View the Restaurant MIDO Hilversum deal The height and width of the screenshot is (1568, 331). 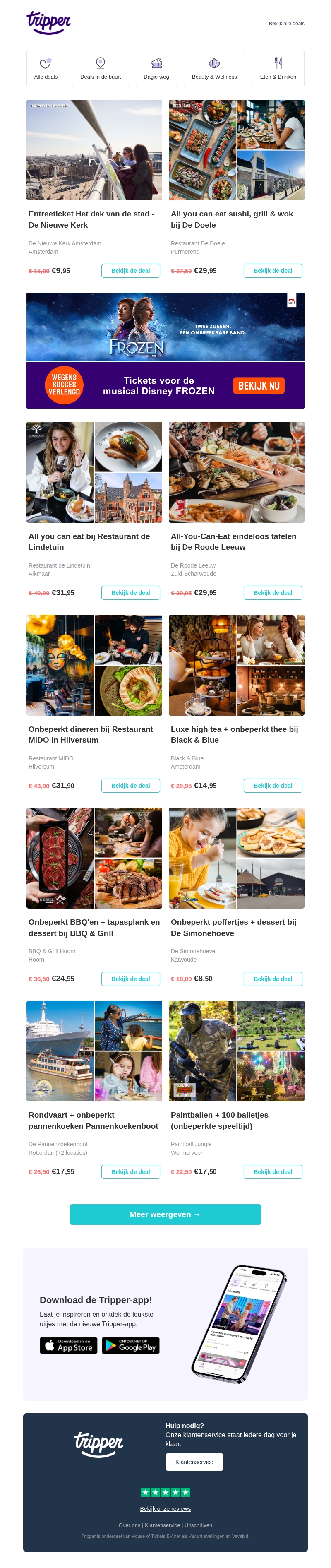click(130, 786)
